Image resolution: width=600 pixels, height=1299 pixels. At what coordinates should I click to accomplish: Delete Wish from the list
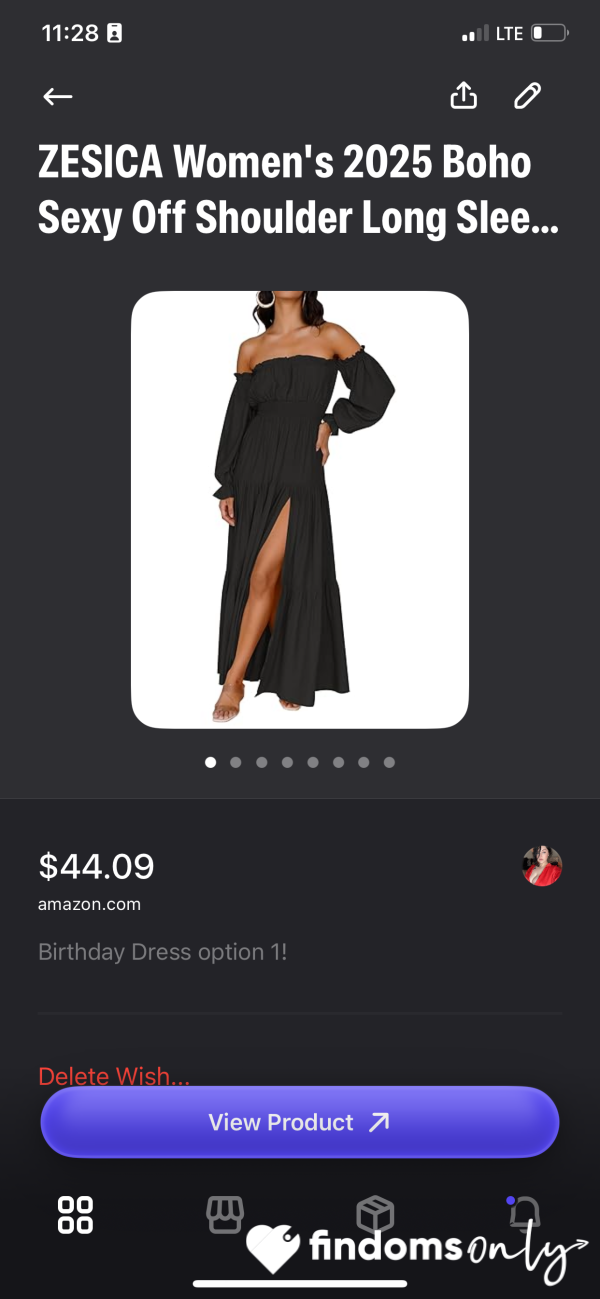[x=114, y=1076]
